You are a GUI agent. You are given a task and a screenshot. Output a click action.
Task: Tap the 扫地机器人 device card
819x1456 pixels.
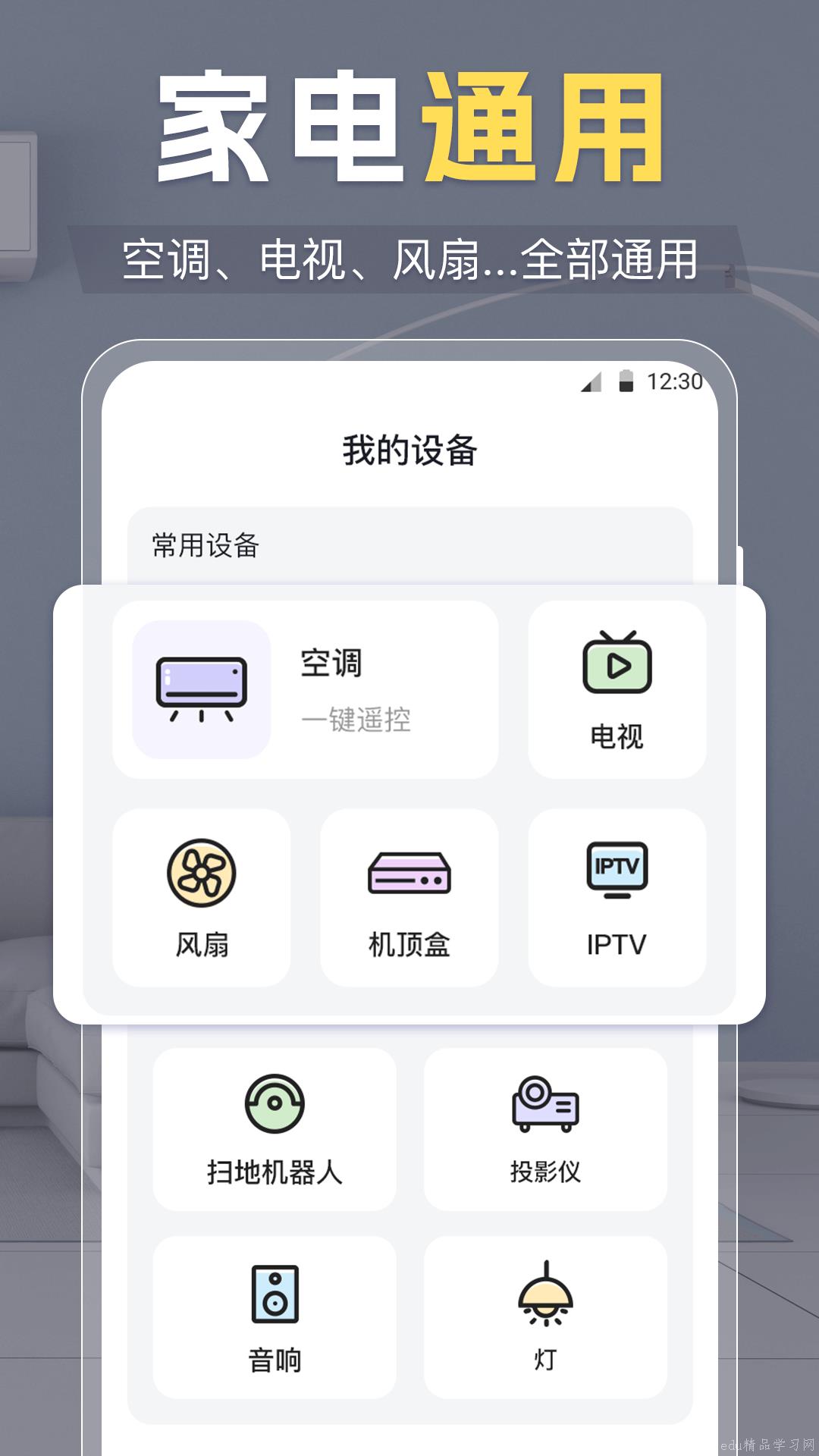[273, 1130]
